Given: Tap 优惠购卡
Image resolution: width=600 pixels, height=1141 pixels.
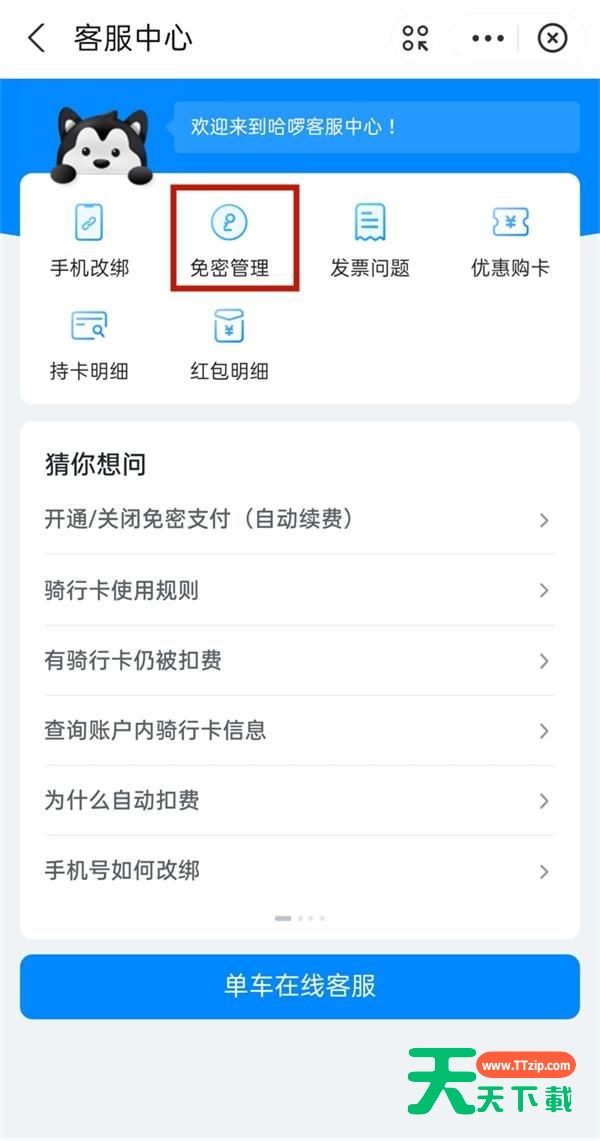Looking at the screenshot, I should point(510,240).
